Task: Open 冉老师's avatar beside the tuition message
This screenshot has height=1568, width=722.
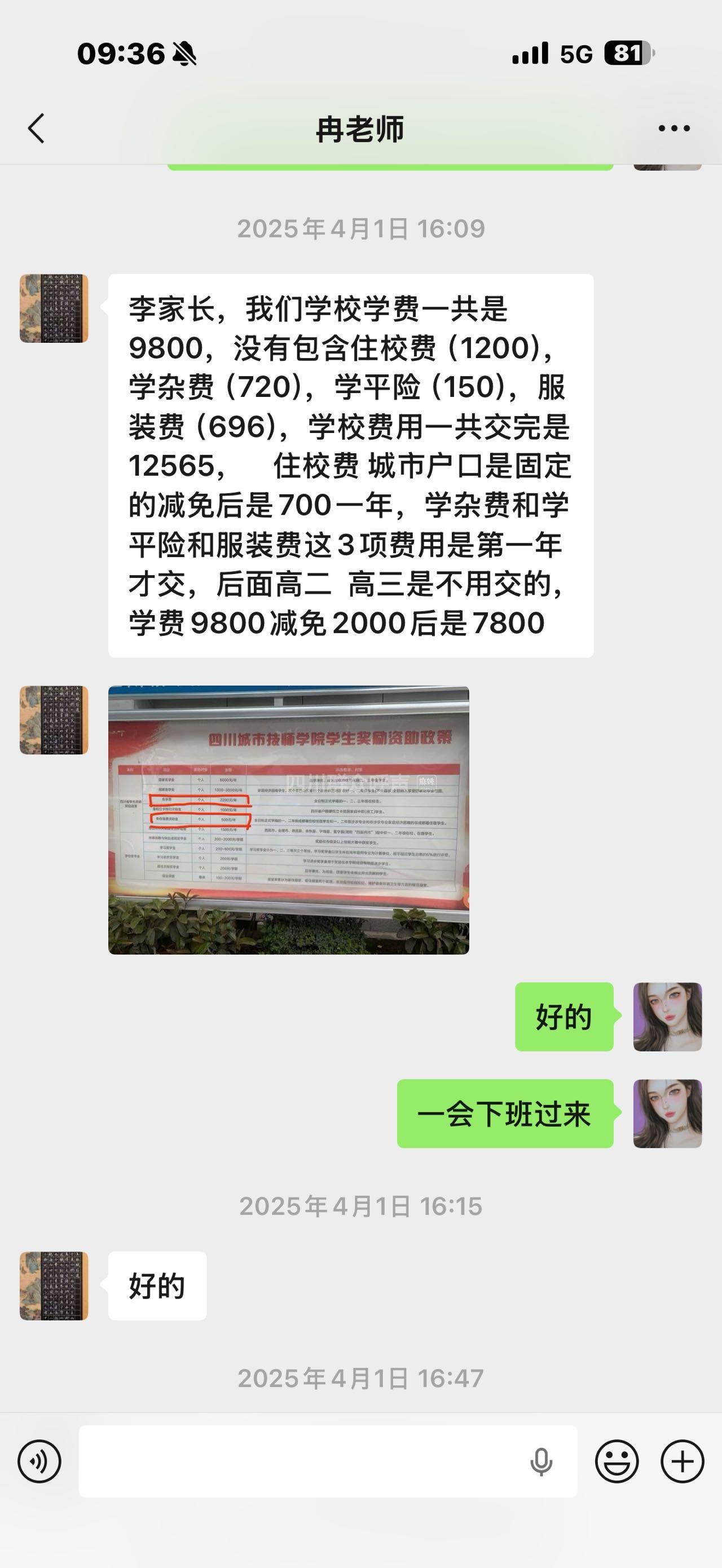Action: coord(54,308)
